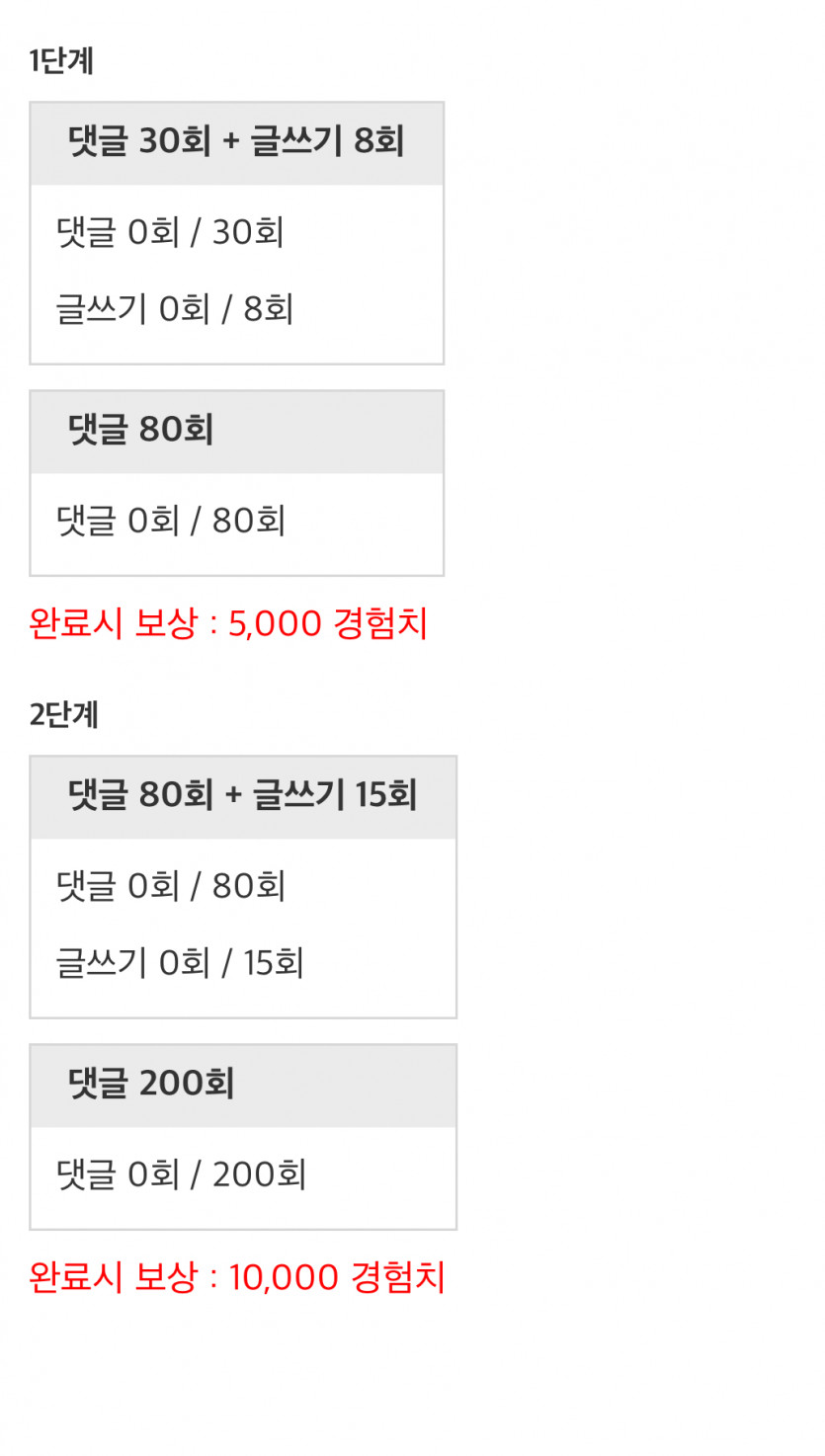Click the 댓글 30회 + 글쓰기 8회 mission header
This screenshot has width=825, height=1456.
pyautogui.click(x=237, y=141)
